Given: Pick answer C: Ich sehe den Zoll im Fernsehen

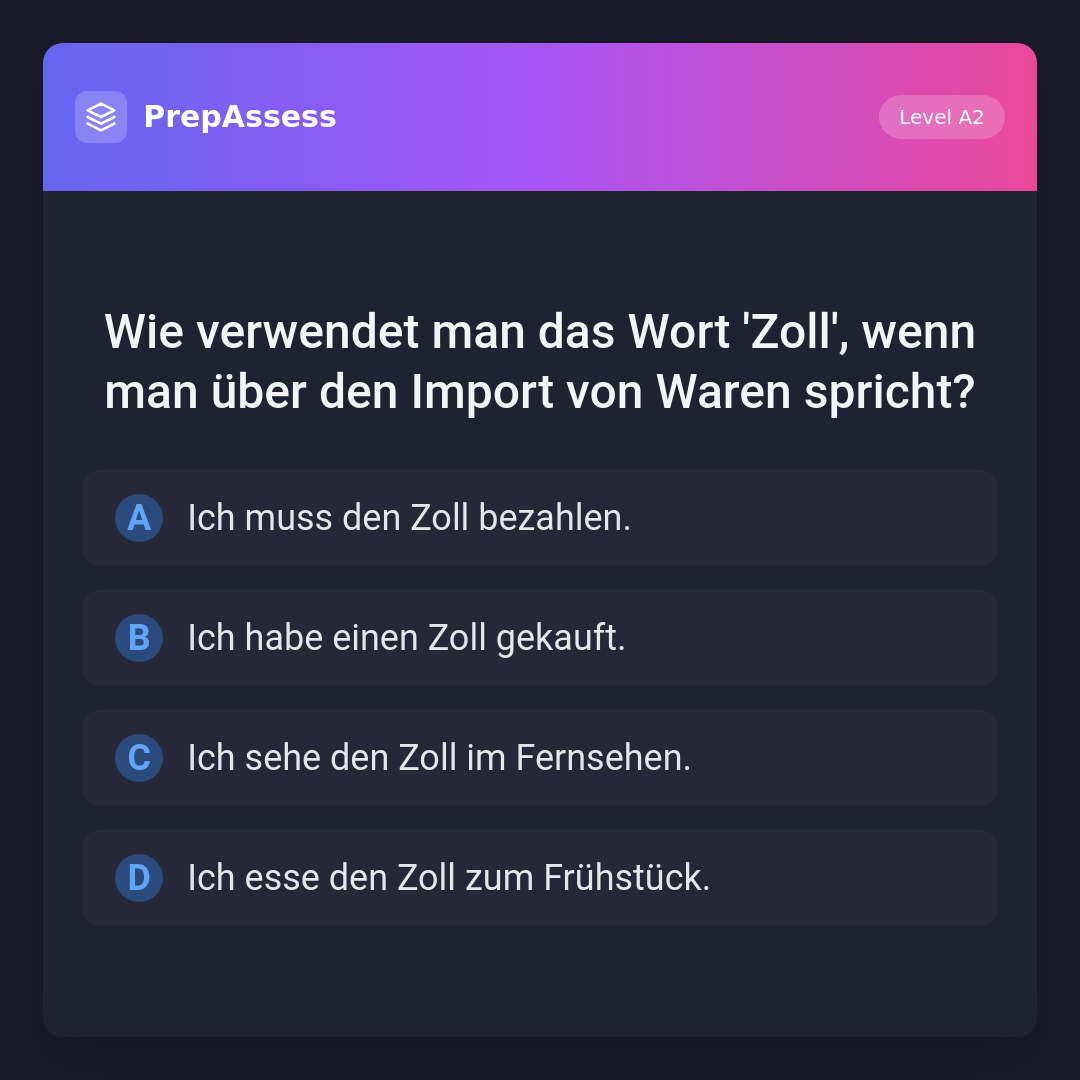Looking at the screenshot, I should 540,758.
